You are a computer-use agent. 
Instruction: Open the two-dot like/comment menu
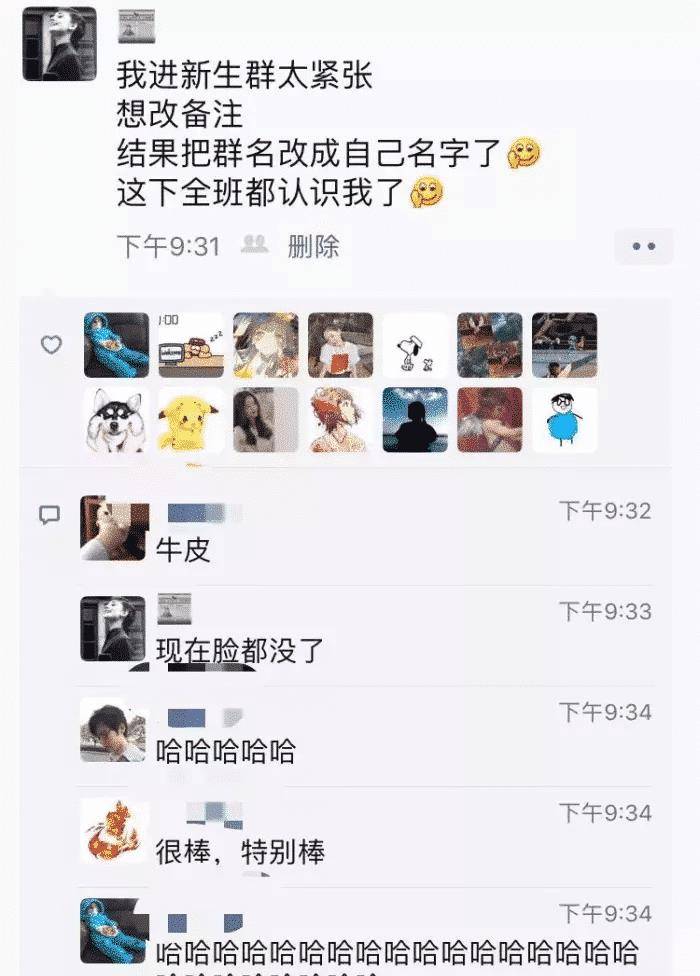[643, 246]
